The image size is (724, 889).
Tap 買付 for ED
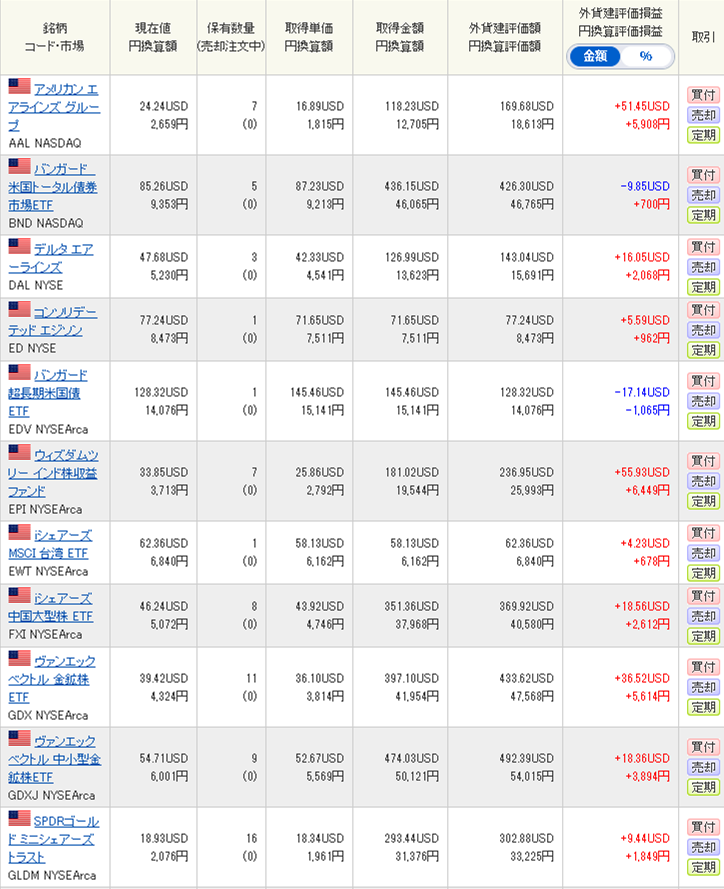point(703,310)
